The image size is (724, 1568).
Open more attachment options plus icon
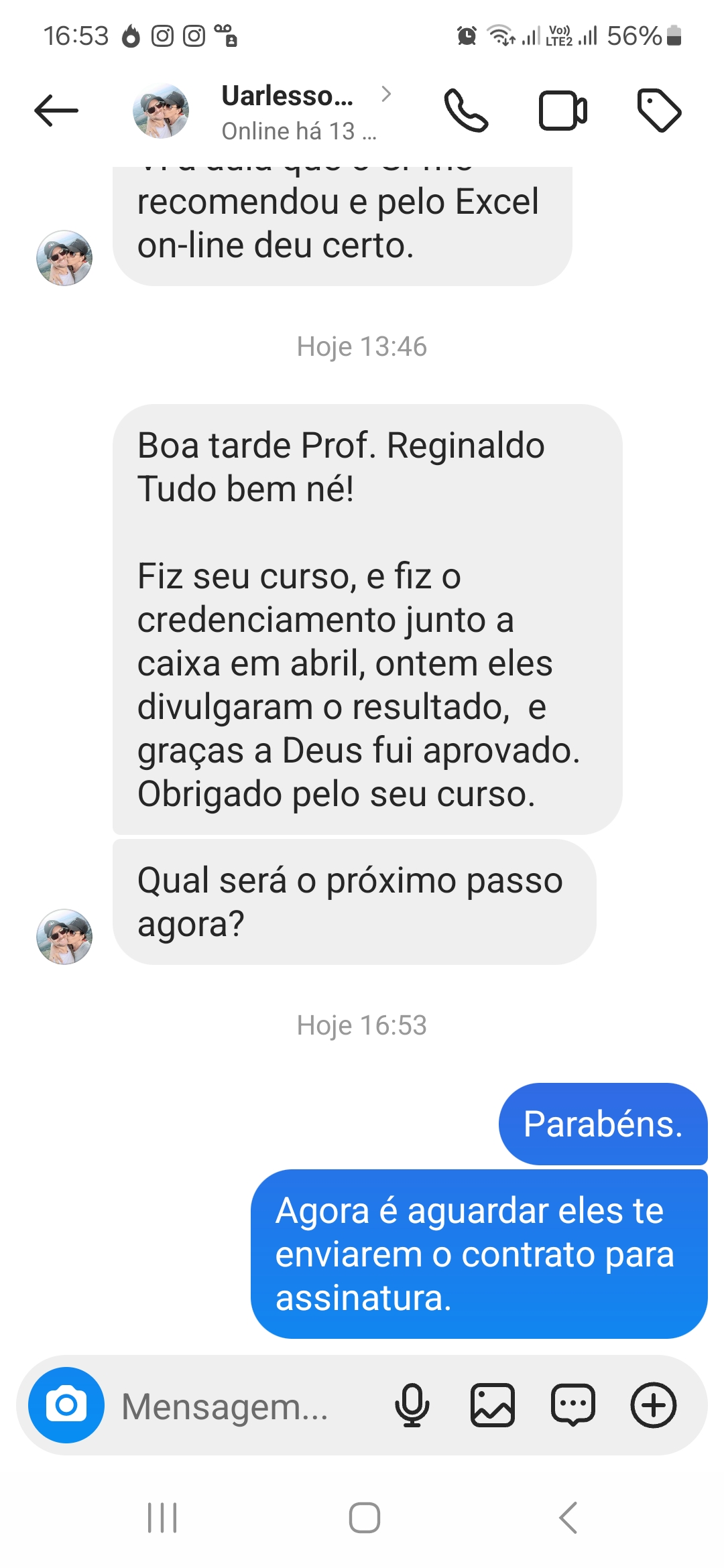point(653,1405)
